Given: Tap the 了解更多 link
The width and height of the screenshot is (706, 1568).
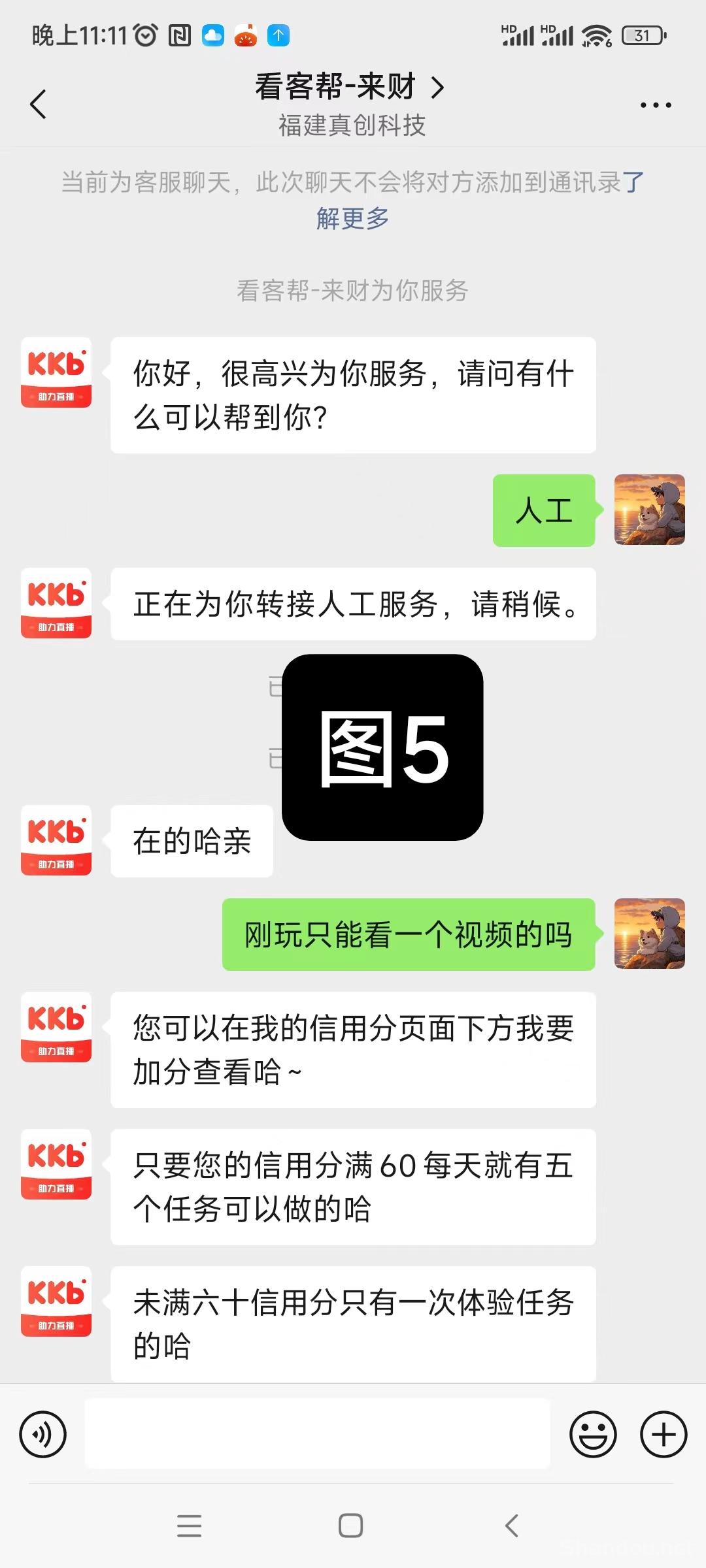Looking at the screenshot, I should 353,218.
